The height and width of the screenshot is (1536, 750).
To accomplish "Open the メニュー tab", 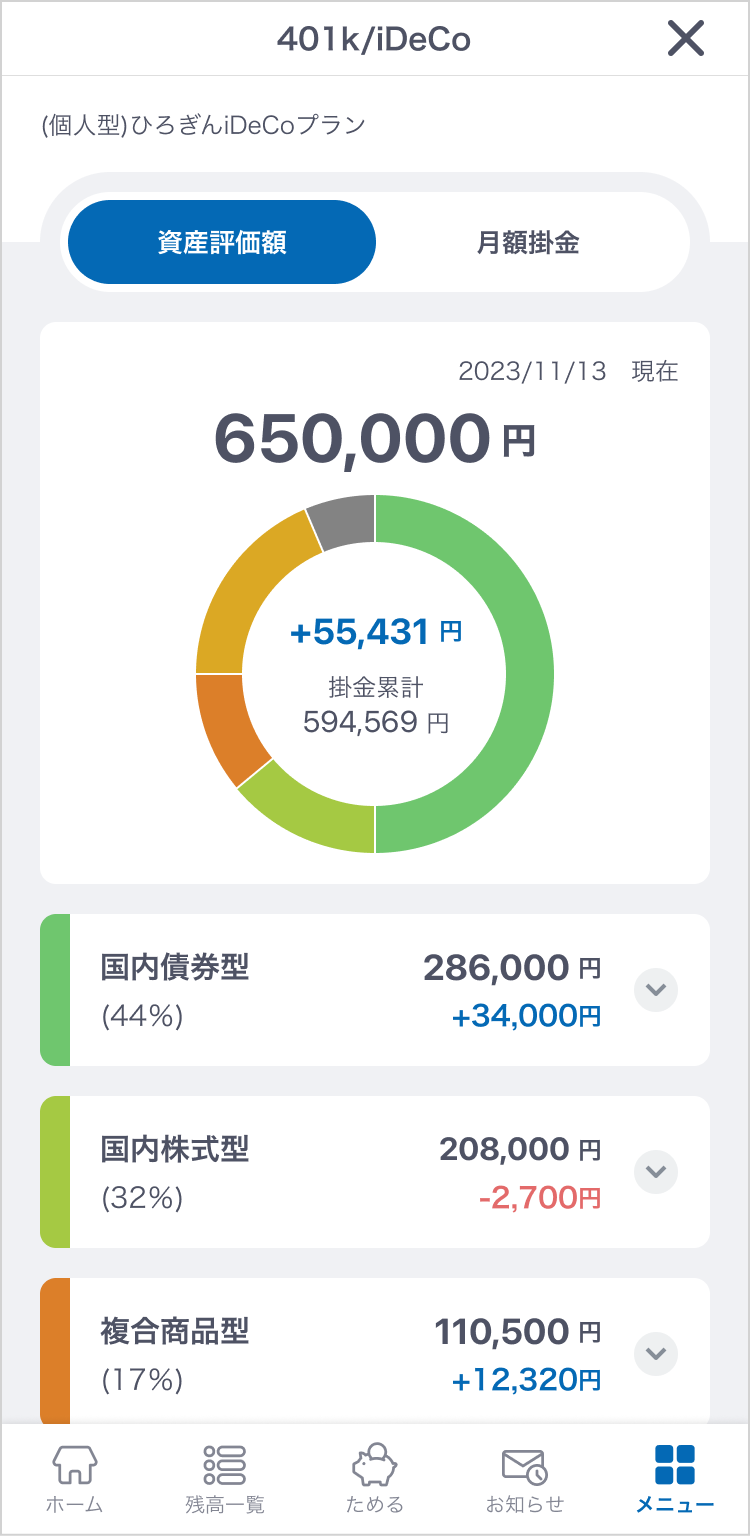I will [x=675, y=1478].
